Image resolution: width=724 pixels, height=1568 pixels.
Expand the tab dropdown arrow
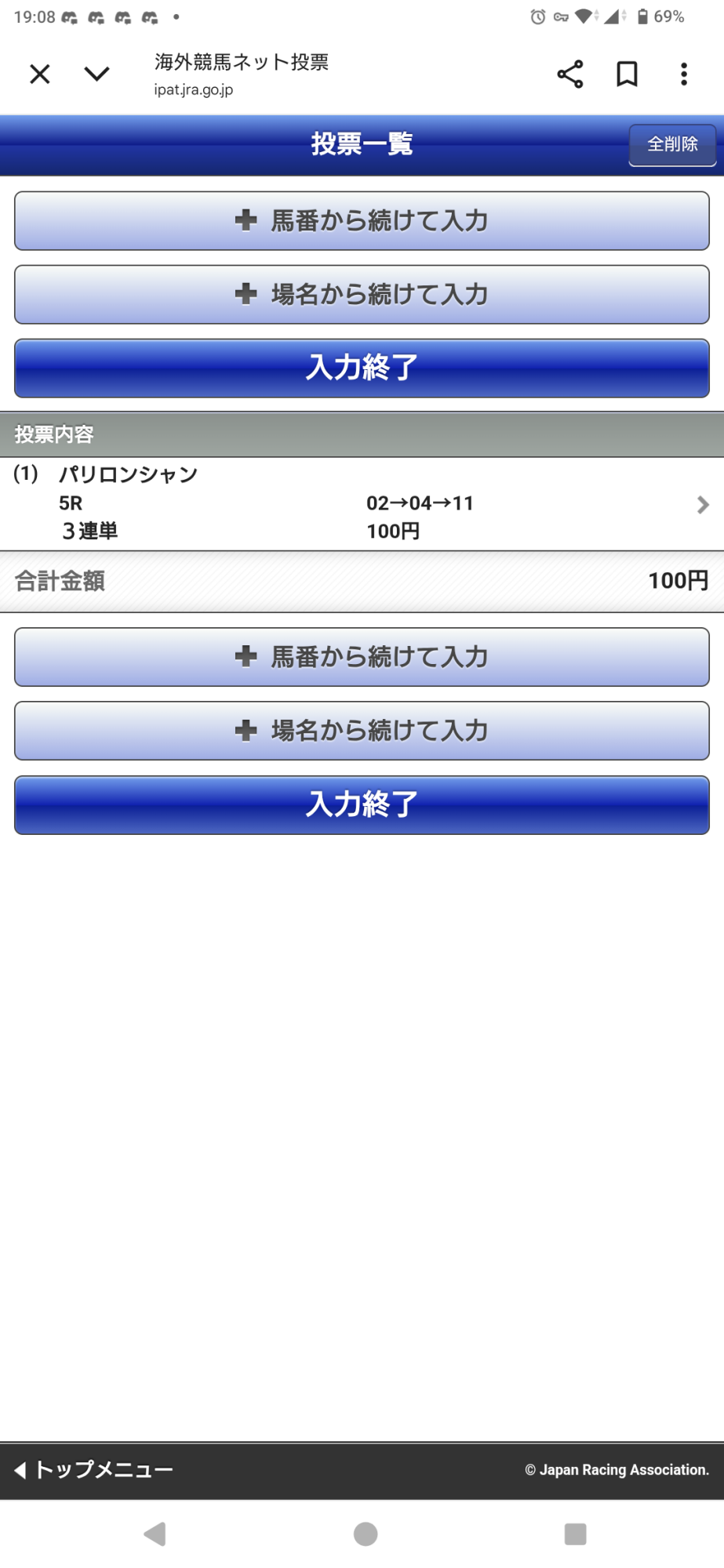click(96, 74)
